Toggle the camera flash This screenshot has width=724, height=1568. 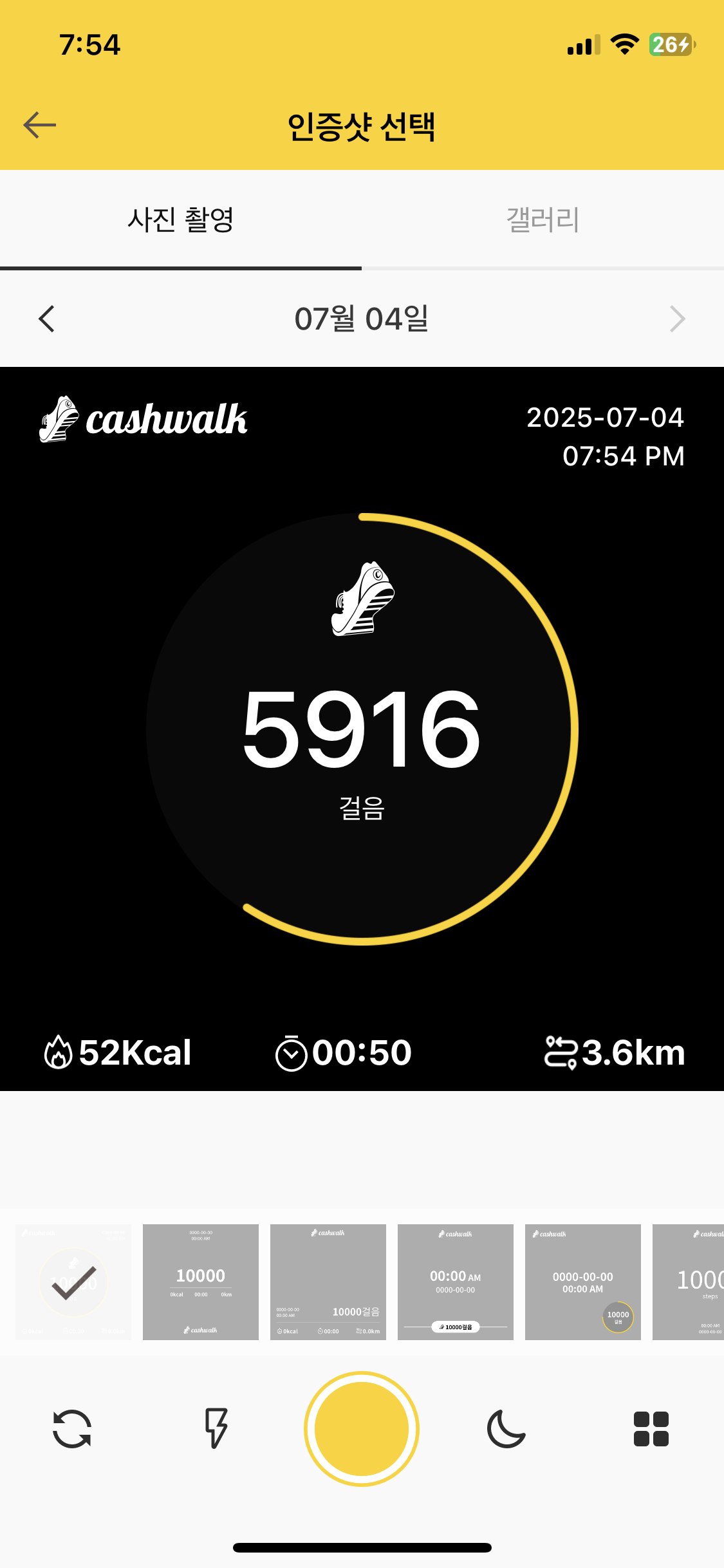pos(216,1428)
